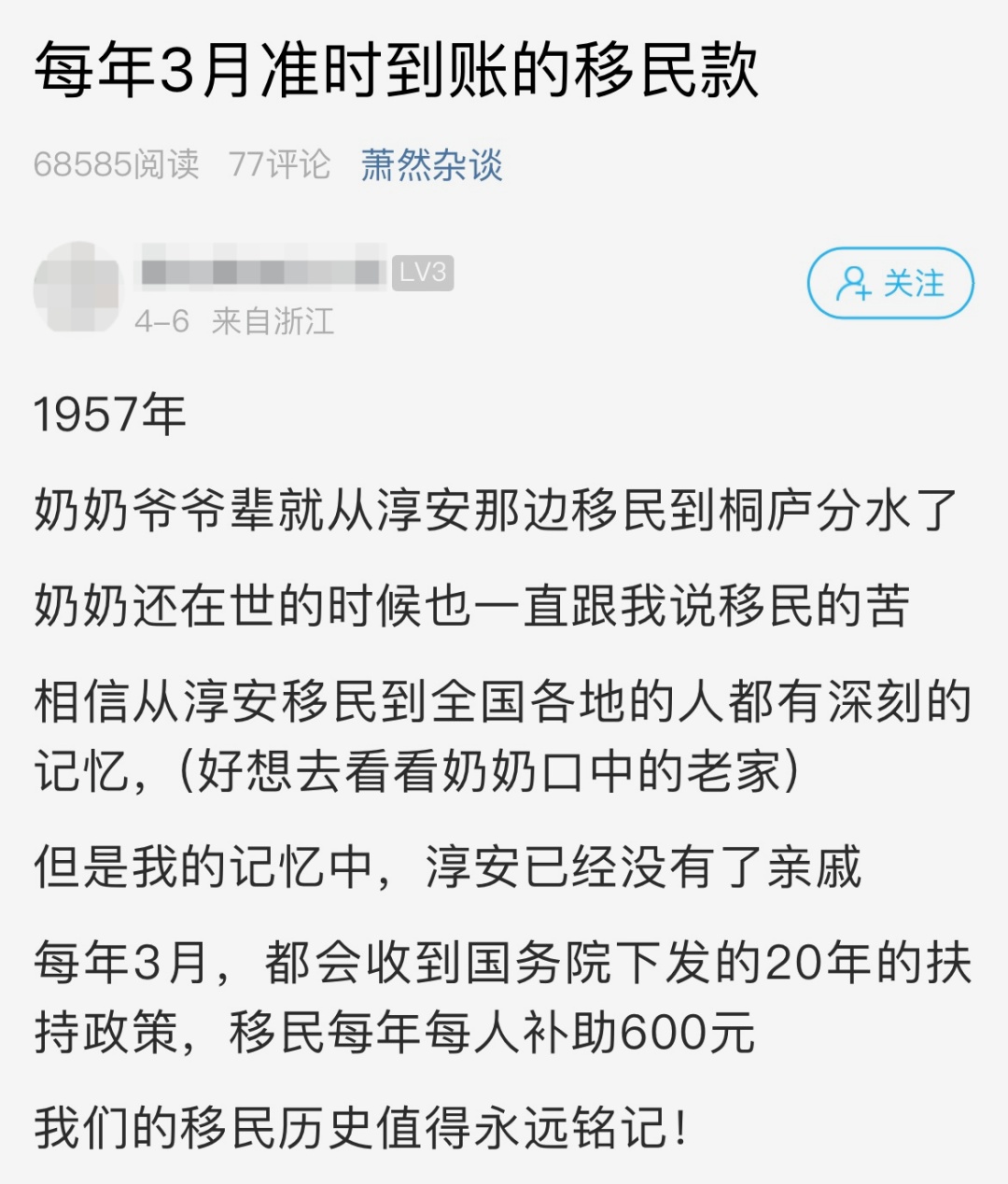Screen dimensions: 1008x1184
Task: Click the poster's profile avatar
Action: (x=78, y=285)
